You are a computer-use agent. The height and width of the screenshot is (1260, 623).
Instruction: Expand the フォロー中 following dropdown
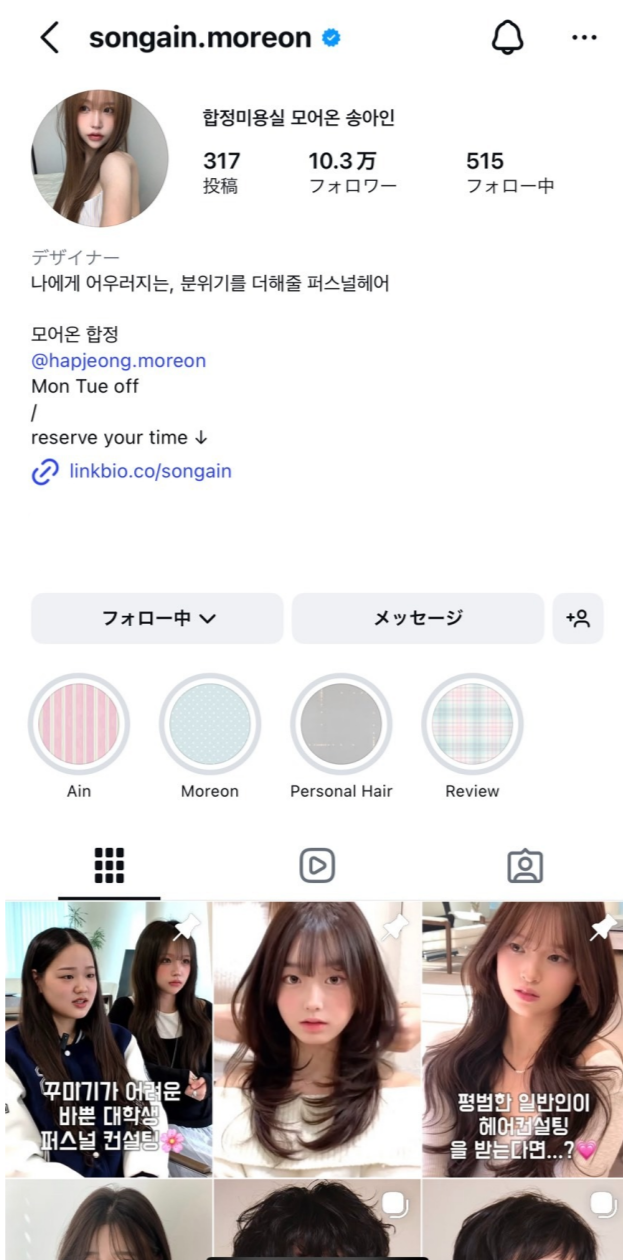tap(158, 618)
